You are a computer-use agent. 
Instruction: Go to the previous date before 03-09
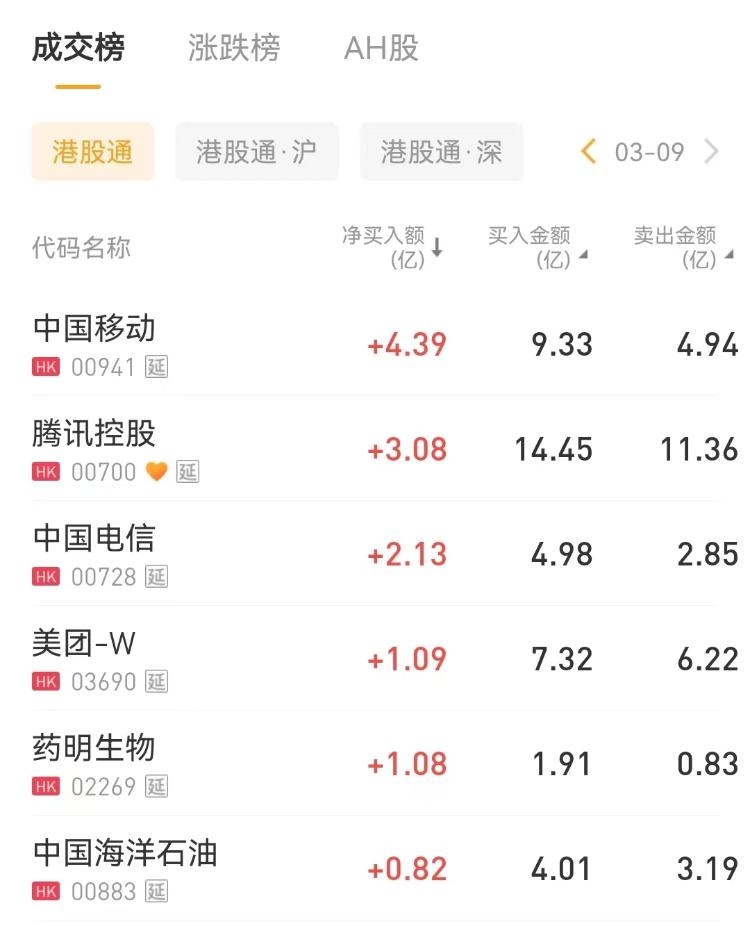[x=589, y=152]
